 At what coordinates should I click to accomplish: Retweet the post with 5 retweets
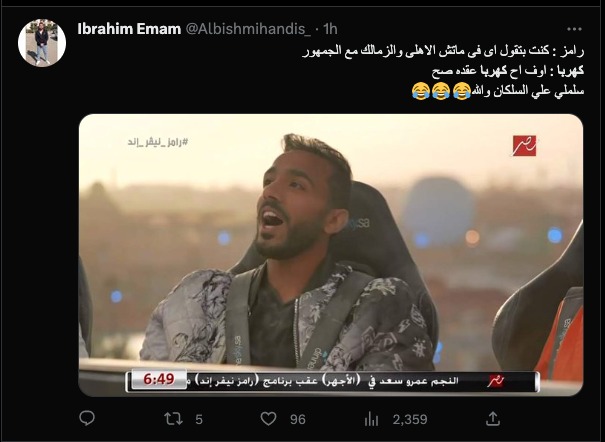171,419
